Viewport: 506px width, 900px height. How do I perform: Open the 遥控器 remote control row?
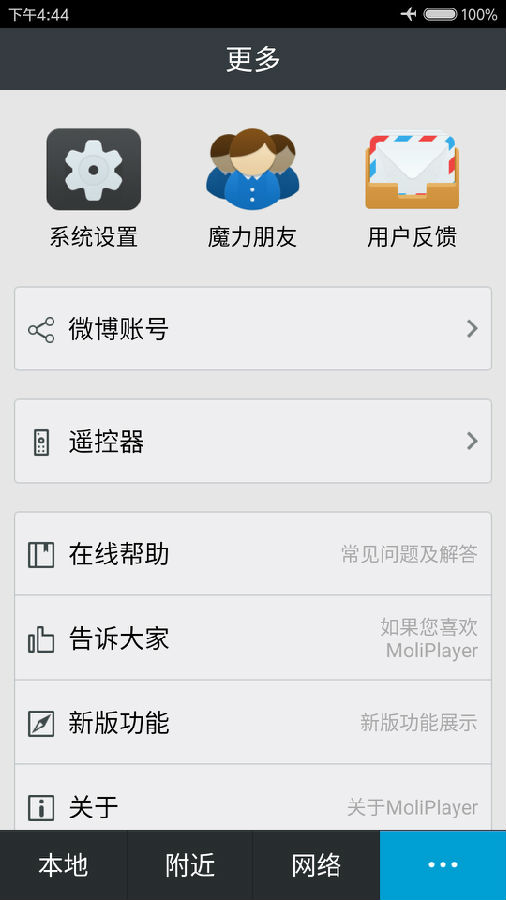(x=253, y=441)
